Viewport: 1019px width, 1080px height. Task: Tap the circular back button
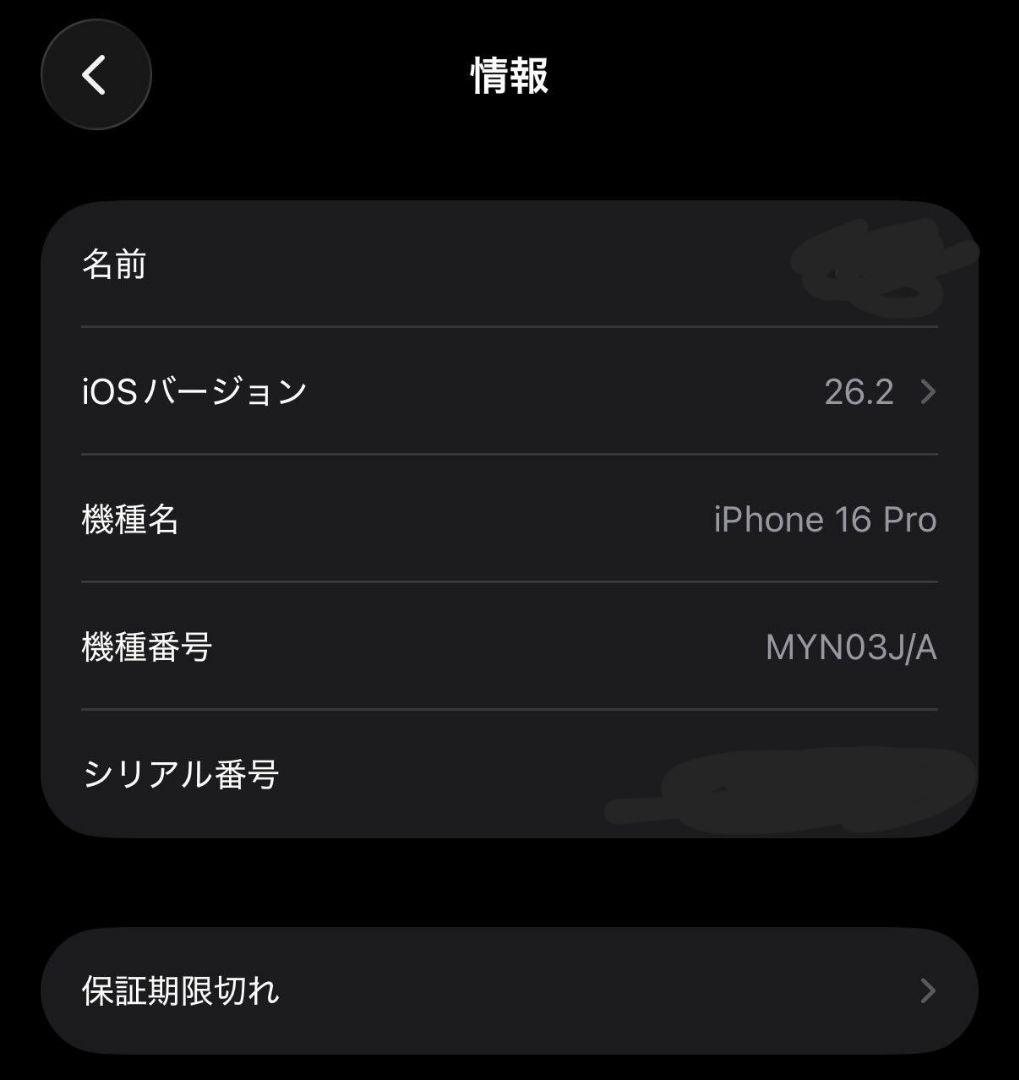[x=96, y=75]
